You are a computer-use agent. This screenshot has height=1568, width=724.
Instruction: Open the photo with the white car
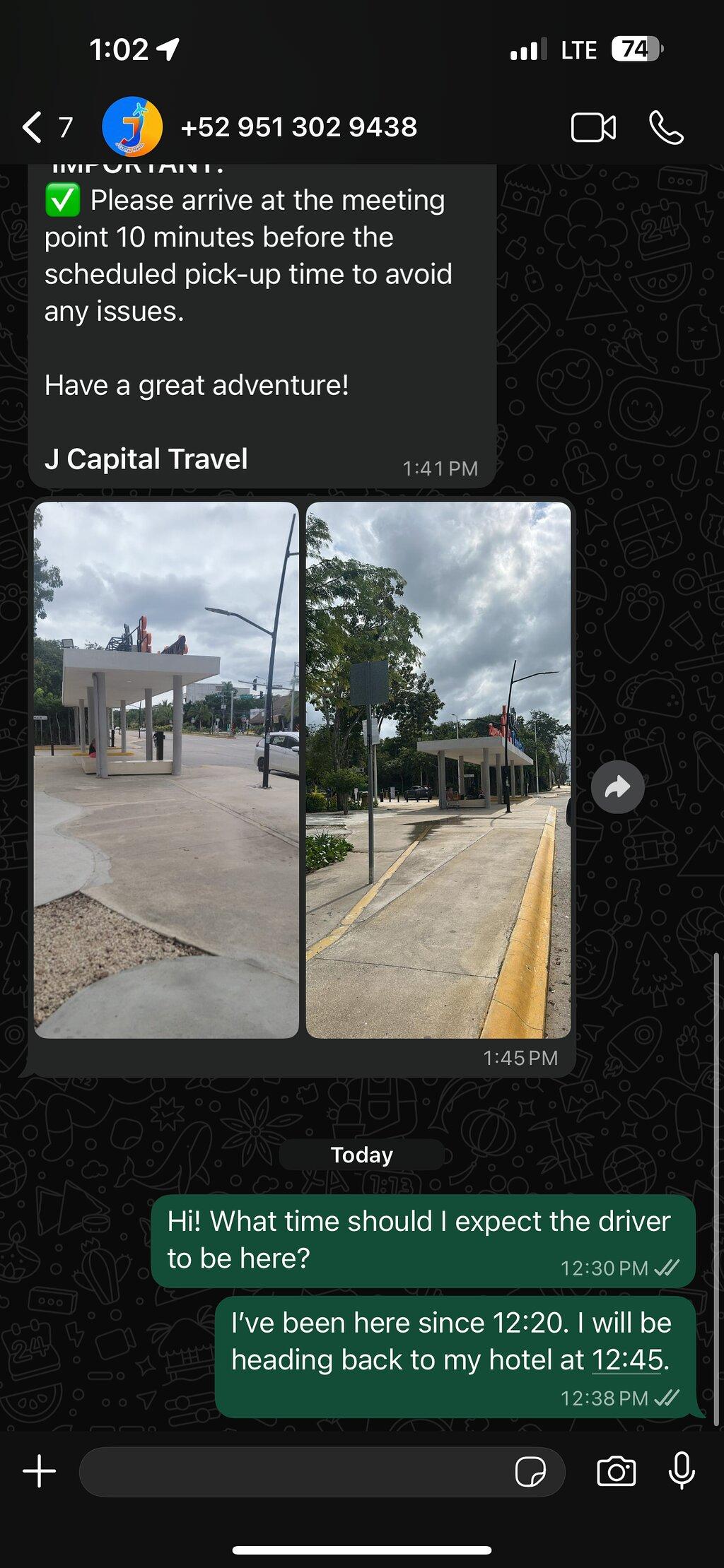(167, 770)
